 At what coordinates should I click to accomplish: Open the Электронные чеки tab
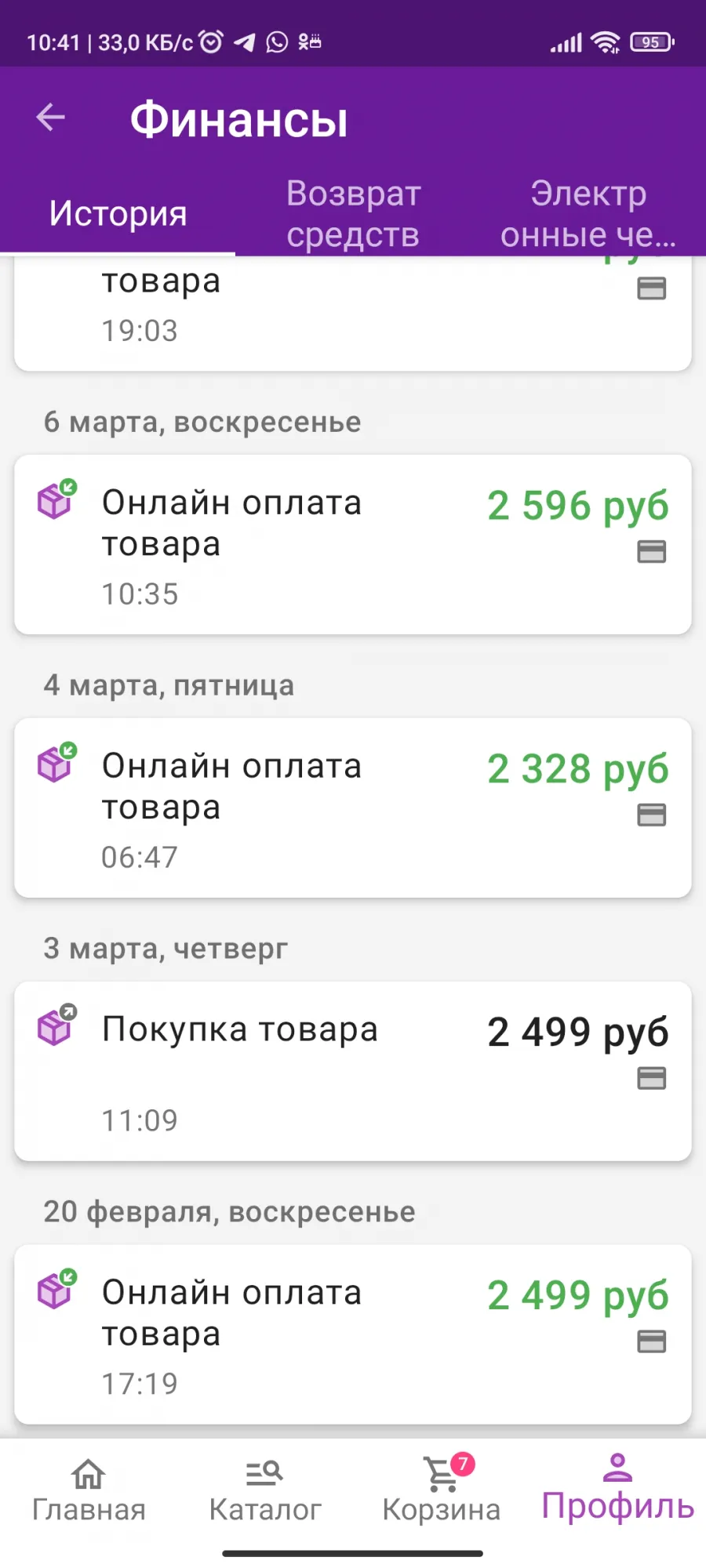pyautogui.click(x=588, y=213)
